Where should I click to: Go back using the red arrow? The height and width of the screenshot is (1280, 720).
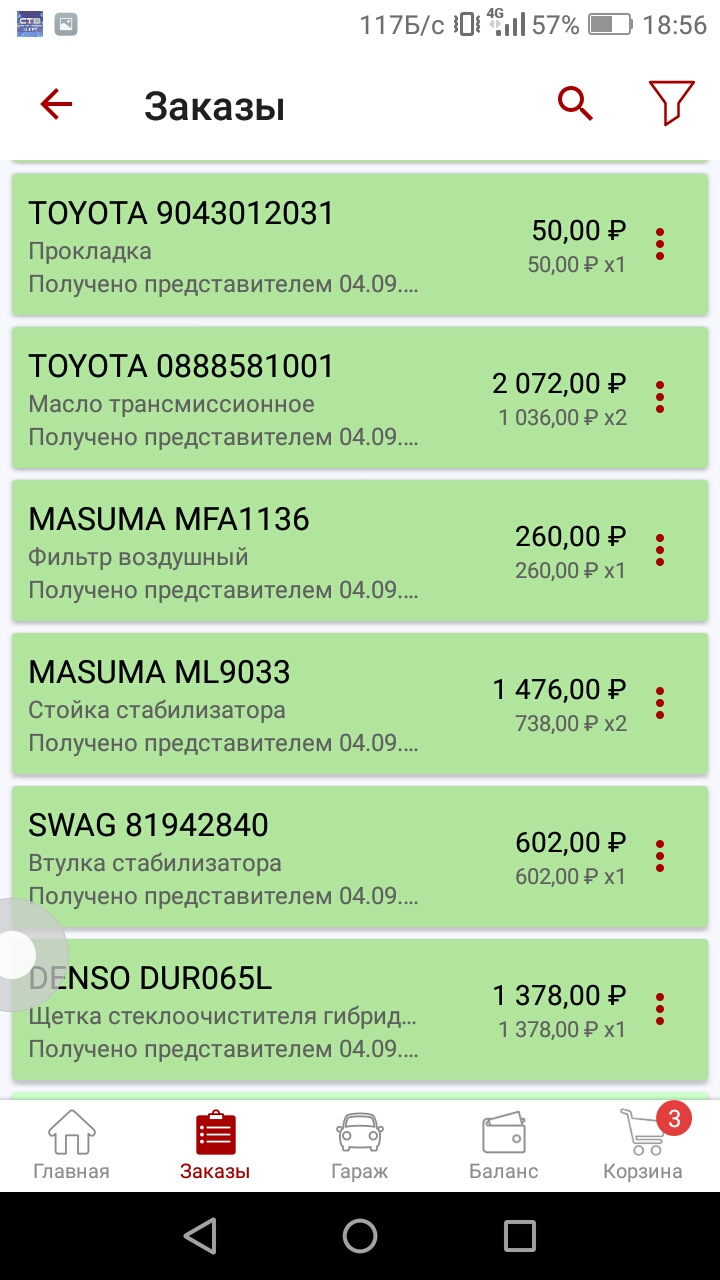tap(56, 104)
